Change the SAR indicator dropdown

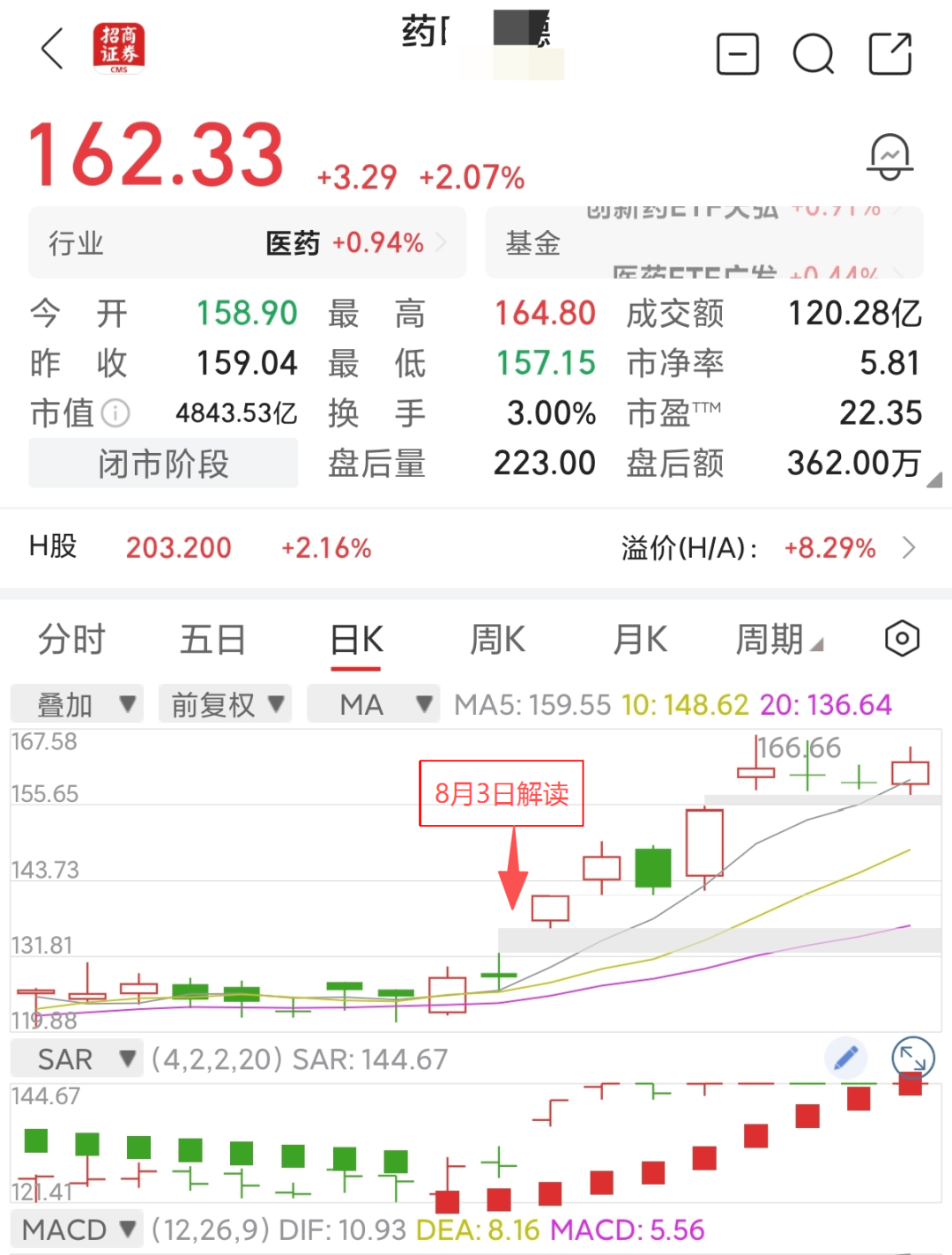pos(77,1058)
